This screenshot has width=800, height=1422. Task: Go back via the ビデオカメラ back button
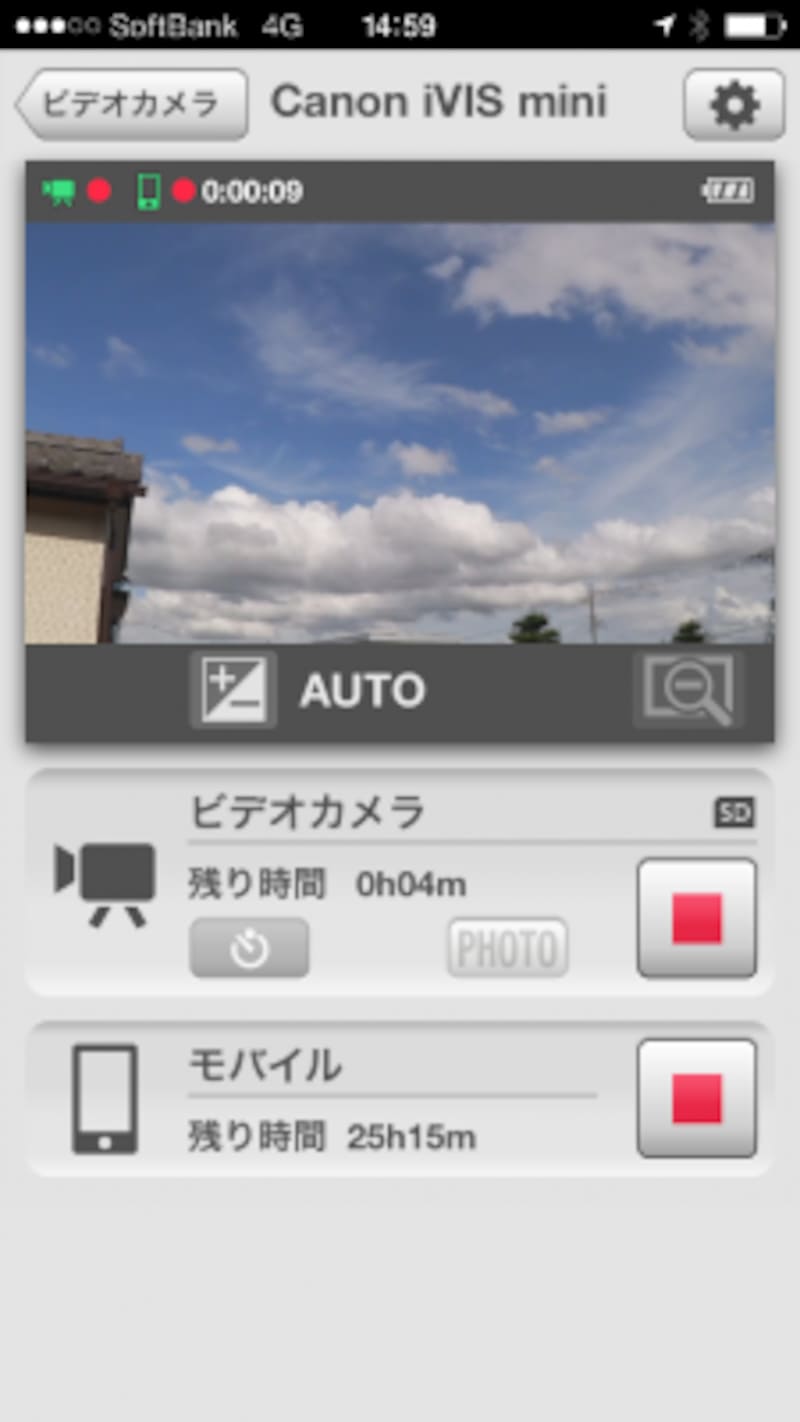coord(130,103)
